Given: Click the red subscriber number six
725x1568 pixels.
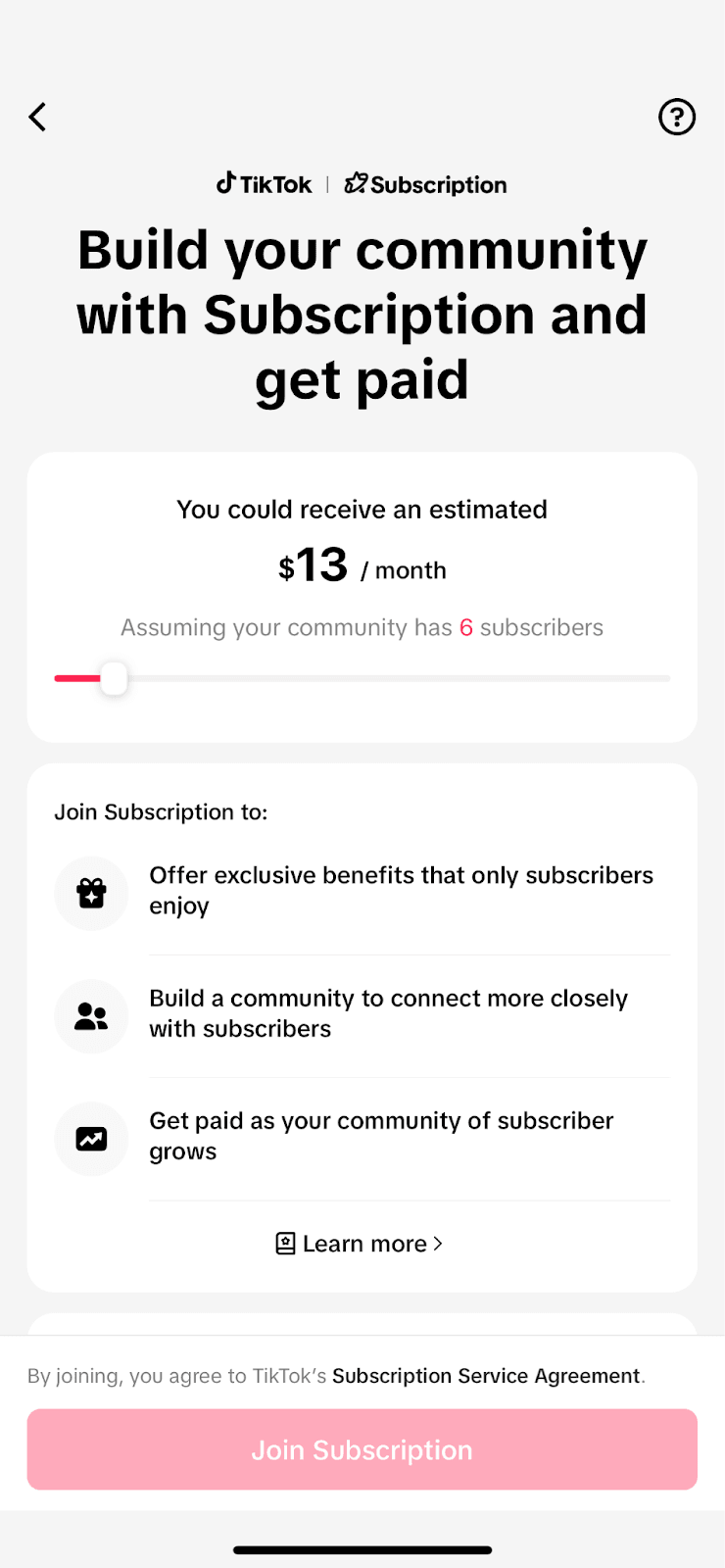Looking at the screenshot, I should click(x=466, y=627).
